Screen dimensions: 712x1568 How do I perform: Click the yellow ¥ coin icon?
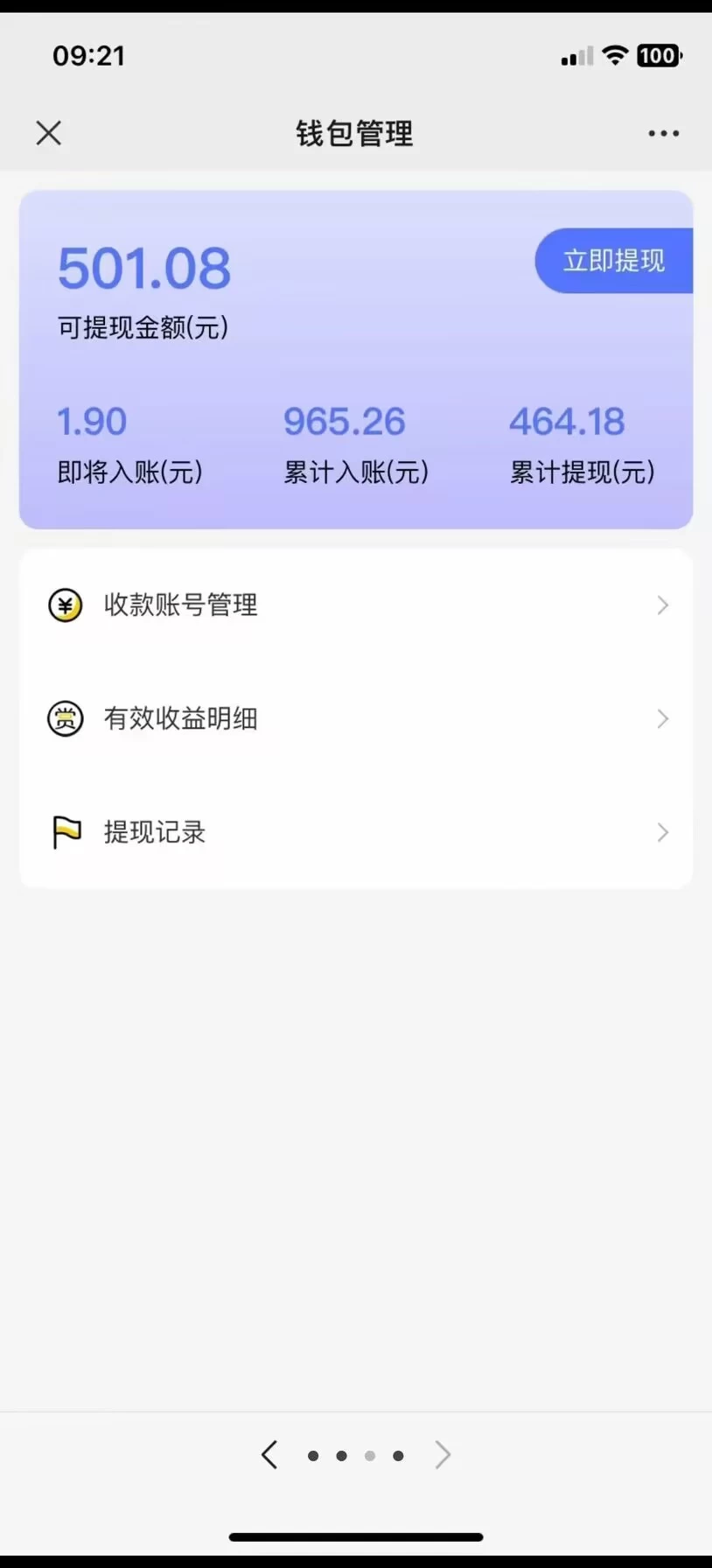click(x=64, y=605)
